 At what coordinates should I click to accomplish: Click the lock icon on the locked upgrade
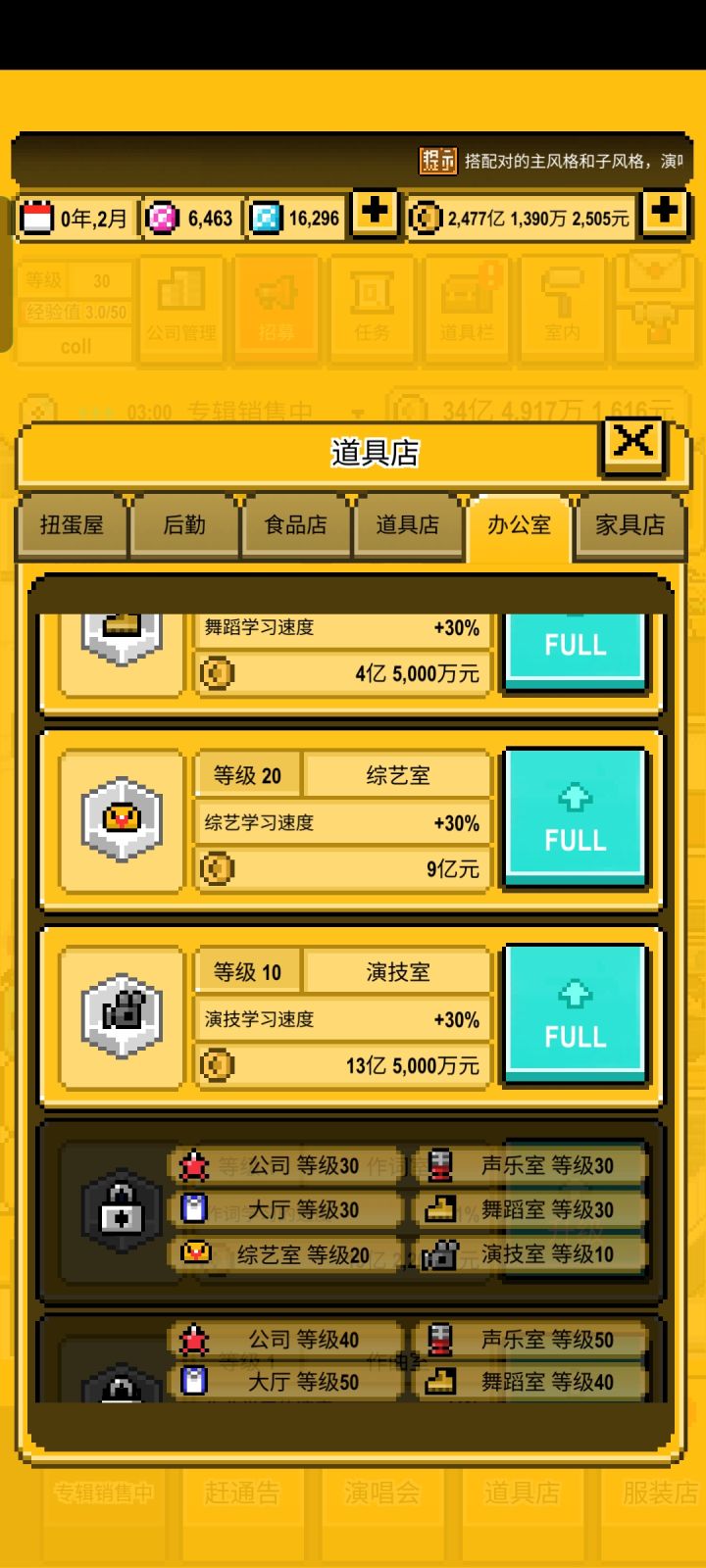click(x=120, y=1208)
